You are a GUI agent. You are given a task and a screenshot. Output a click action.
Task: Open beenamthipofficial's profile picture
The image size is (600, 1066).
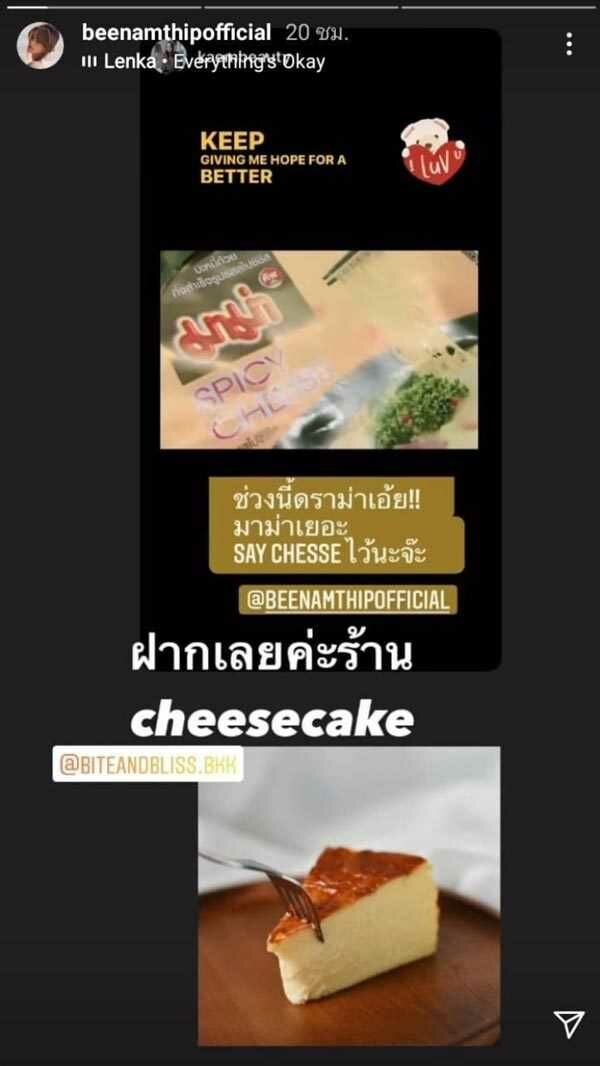point(40,45)
